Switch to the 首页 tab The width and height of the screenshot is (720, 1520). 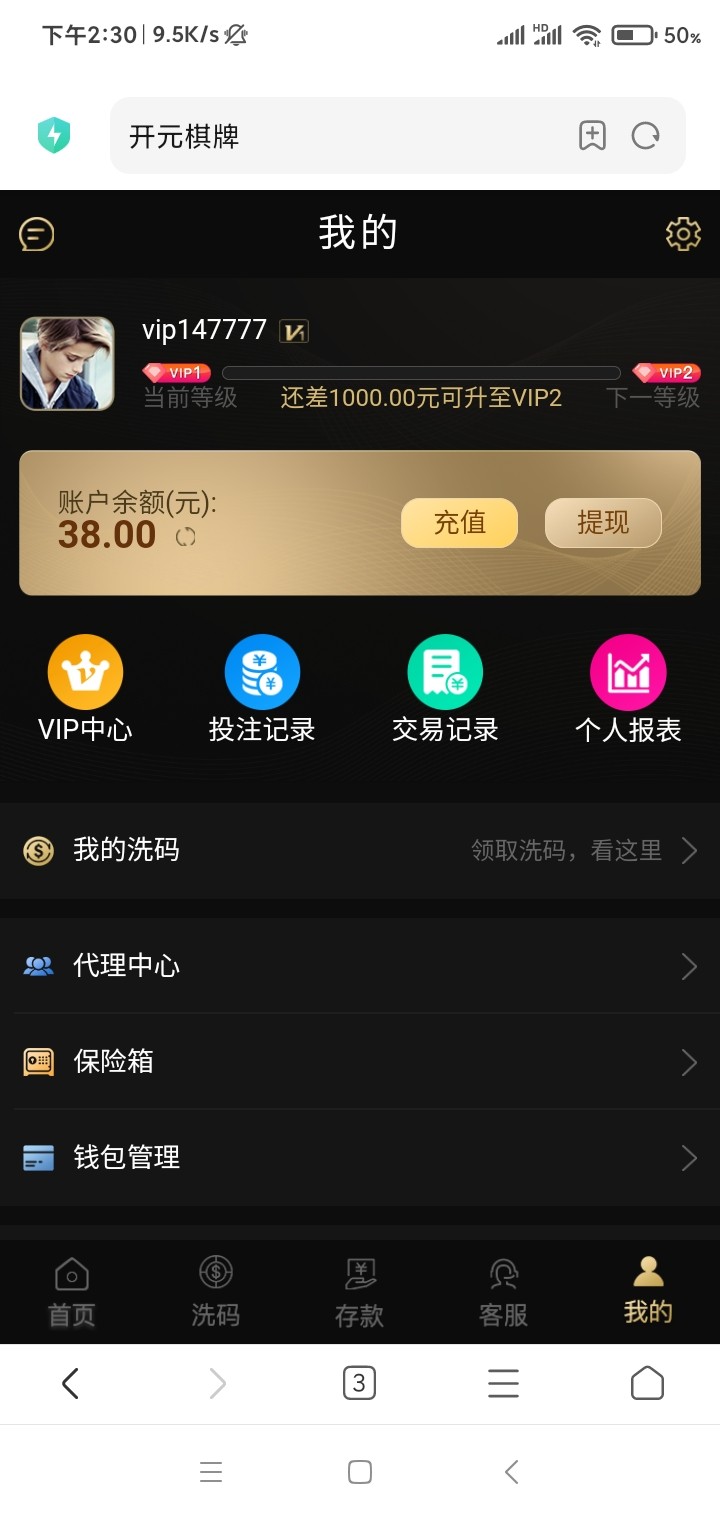click(x=72, y=1292)
